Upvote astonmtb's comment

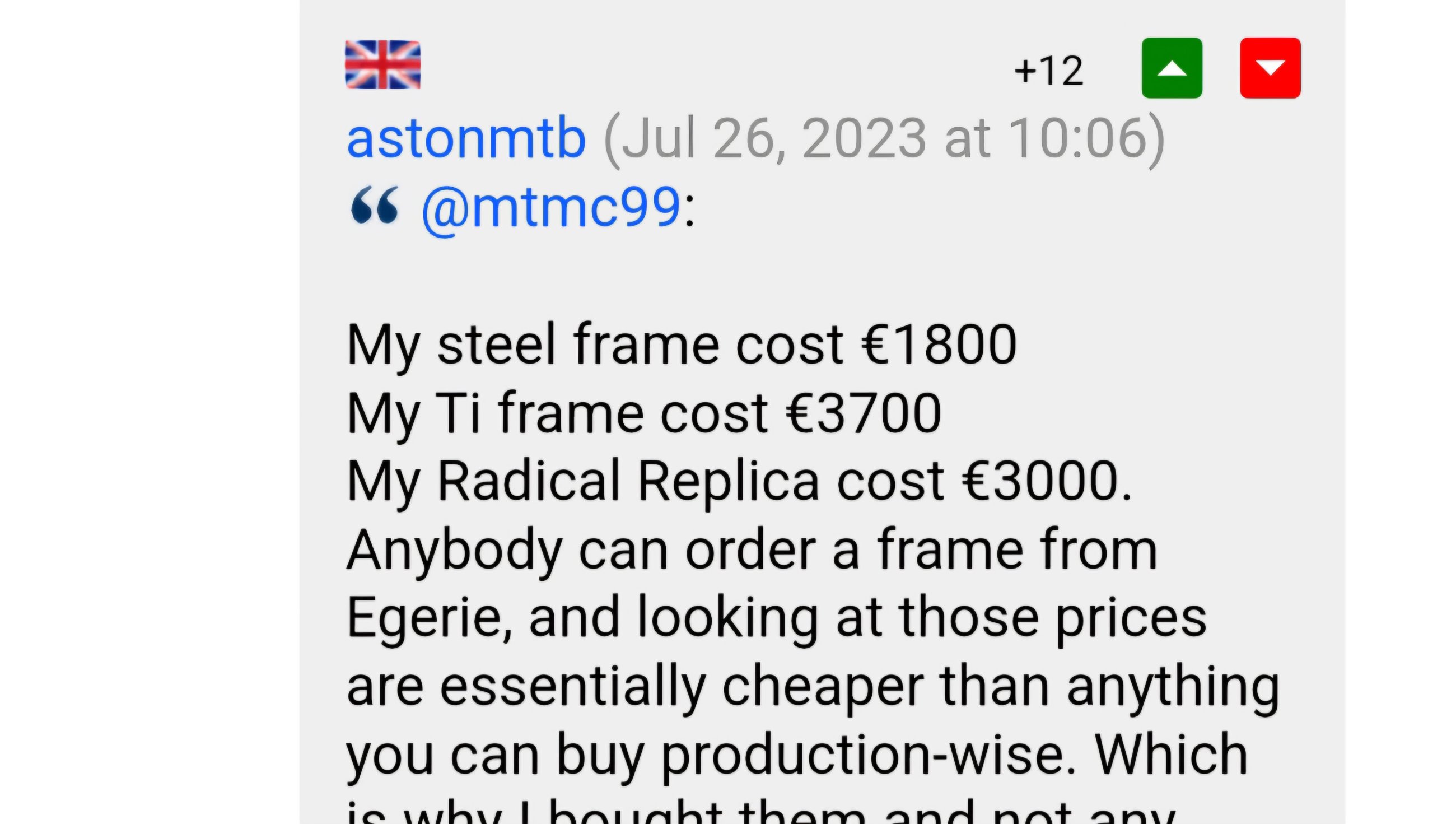click(1172, 68)
